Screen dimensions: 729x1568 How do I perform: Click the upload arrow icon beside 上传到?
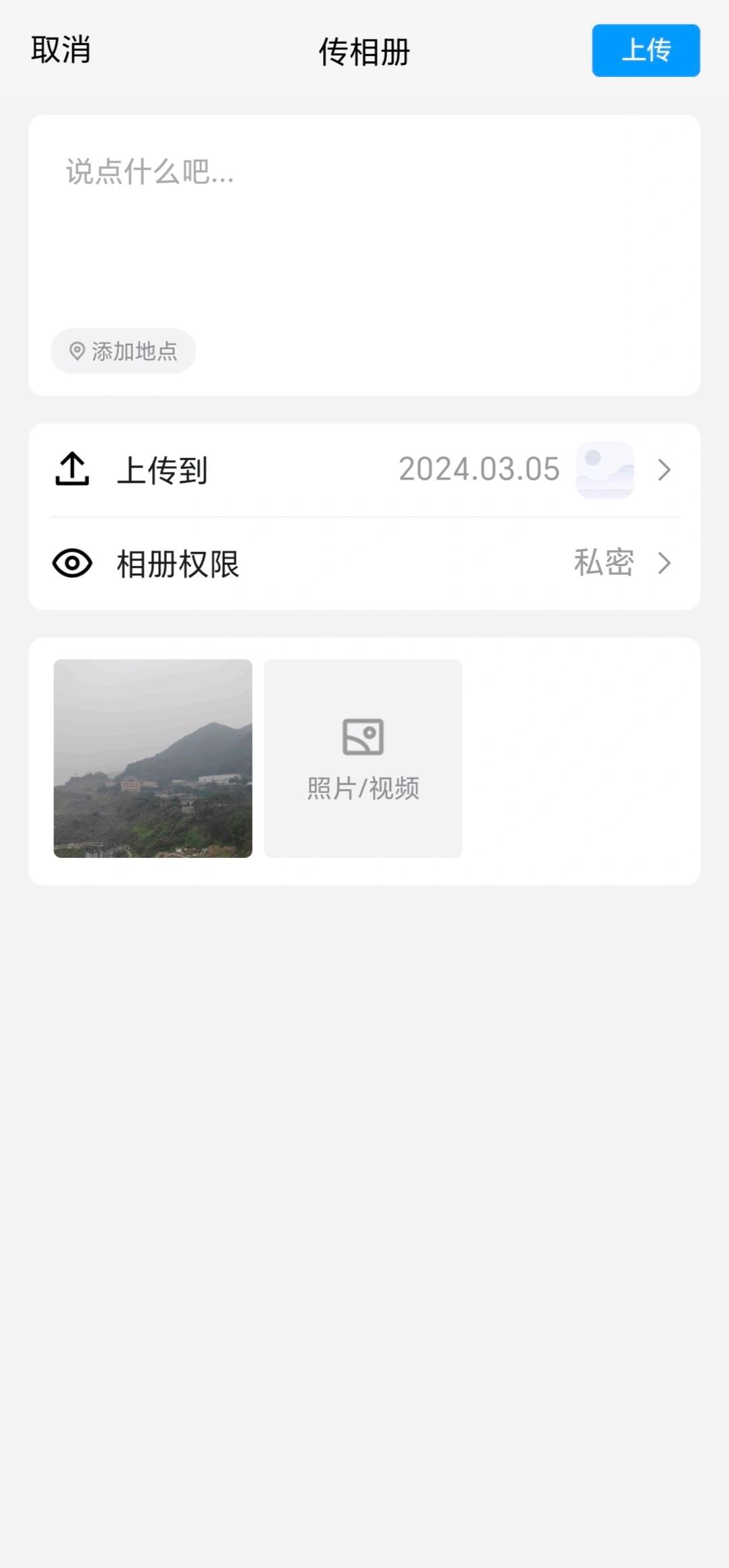72,470
